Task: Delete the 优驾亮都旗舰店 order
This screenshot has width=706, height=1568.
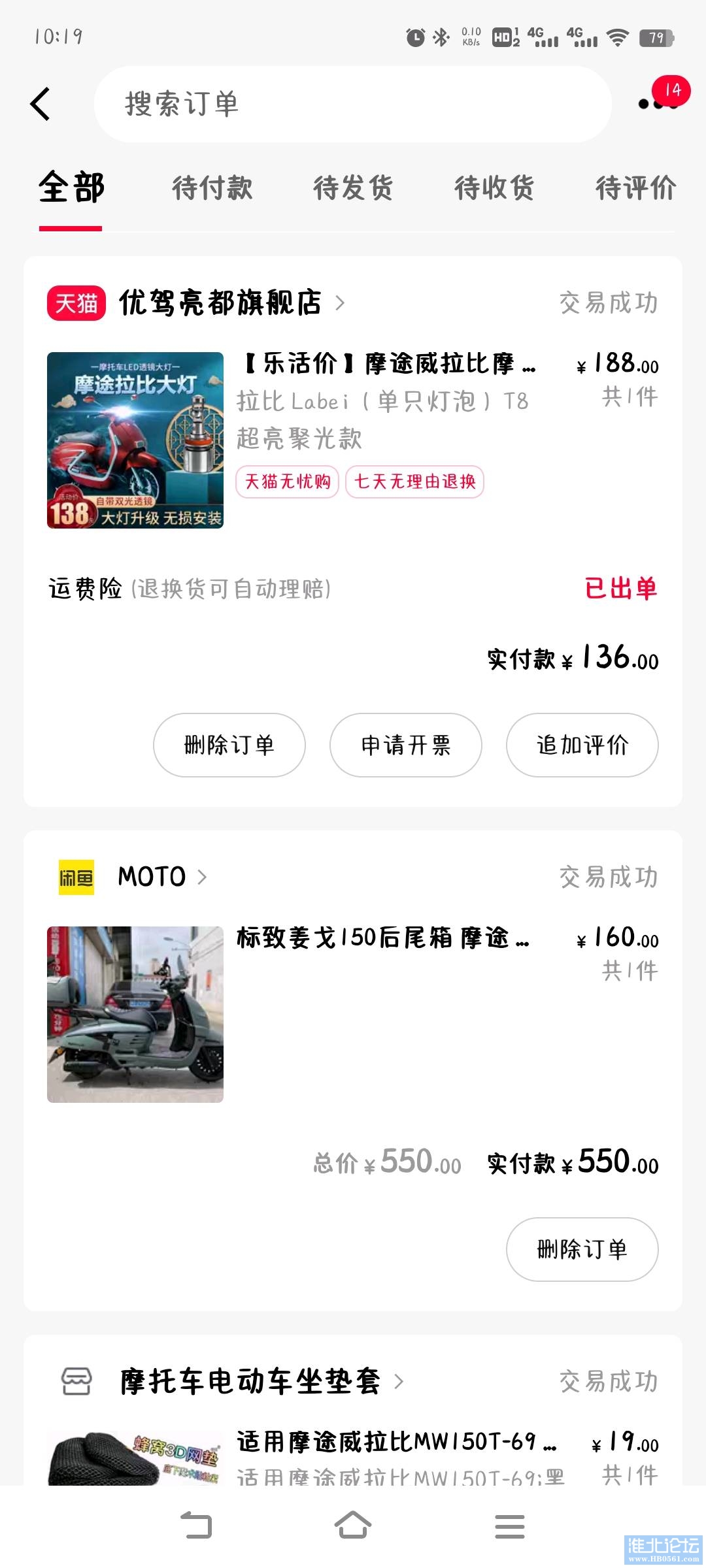Action: pos(229,745)
